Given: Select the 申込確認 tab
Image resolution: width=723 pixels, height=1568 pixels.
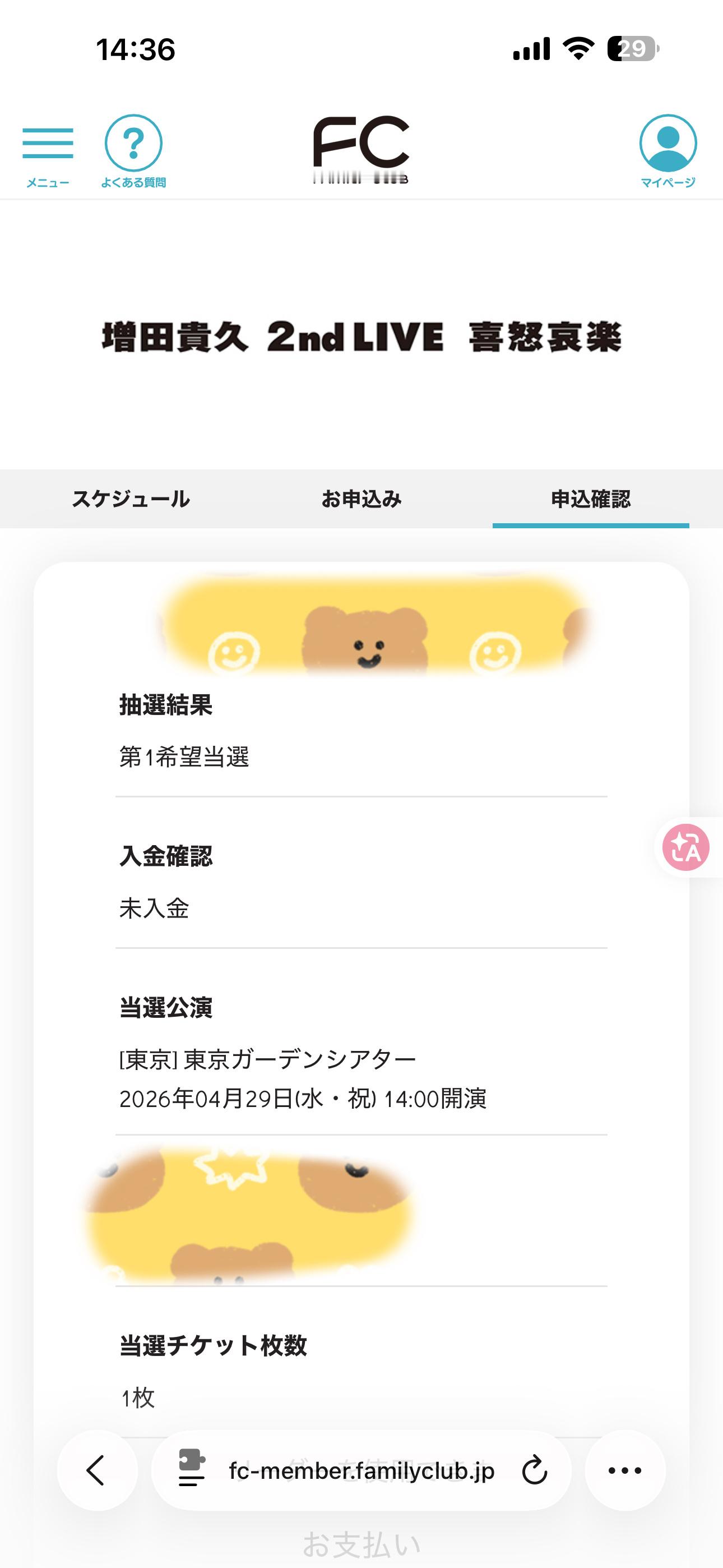Looking at the screenshot, I should tap(591, 499).
